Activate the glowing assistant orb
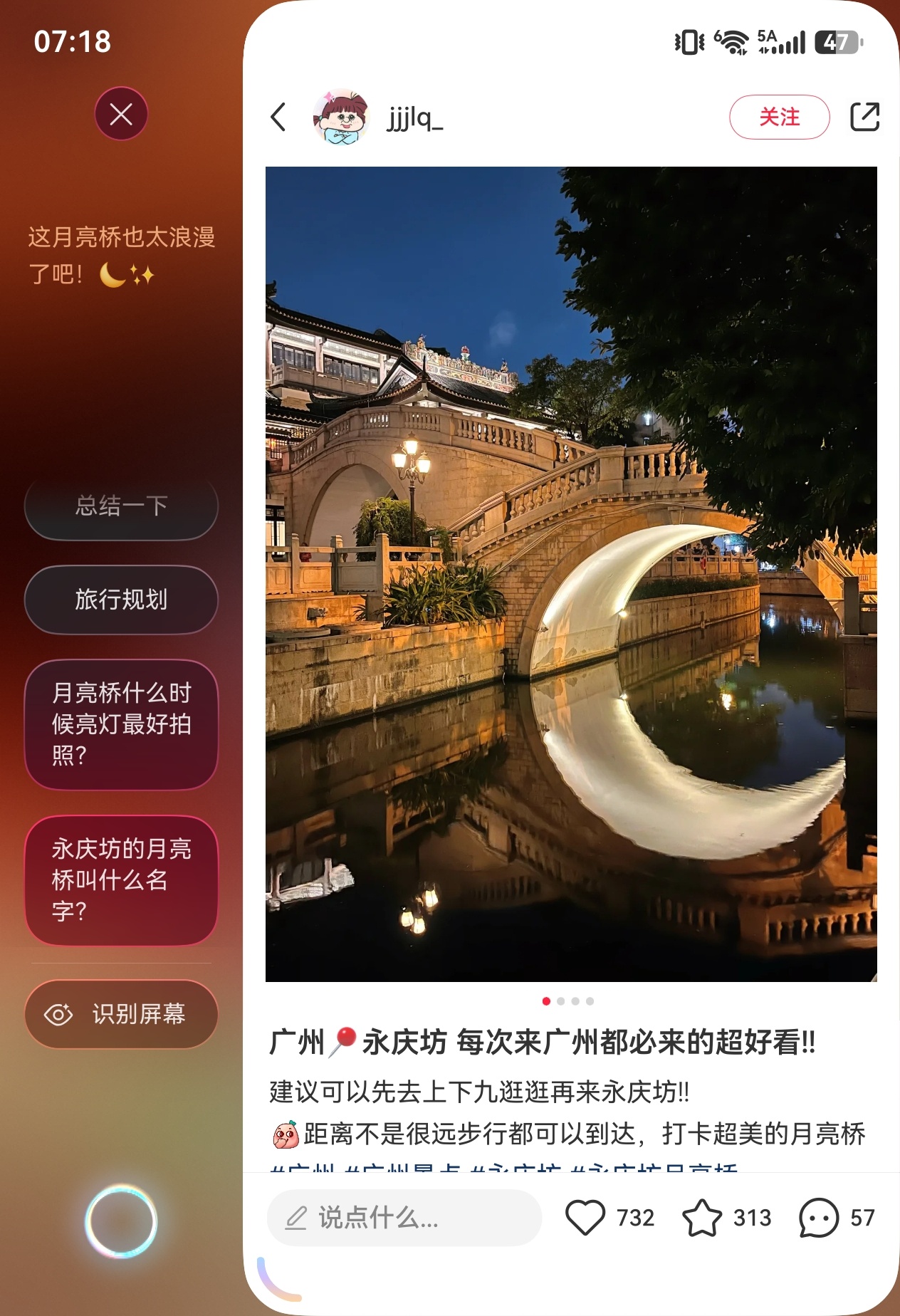The image size is (900, 1316). pyautogui.click(x=121, y=1221)
